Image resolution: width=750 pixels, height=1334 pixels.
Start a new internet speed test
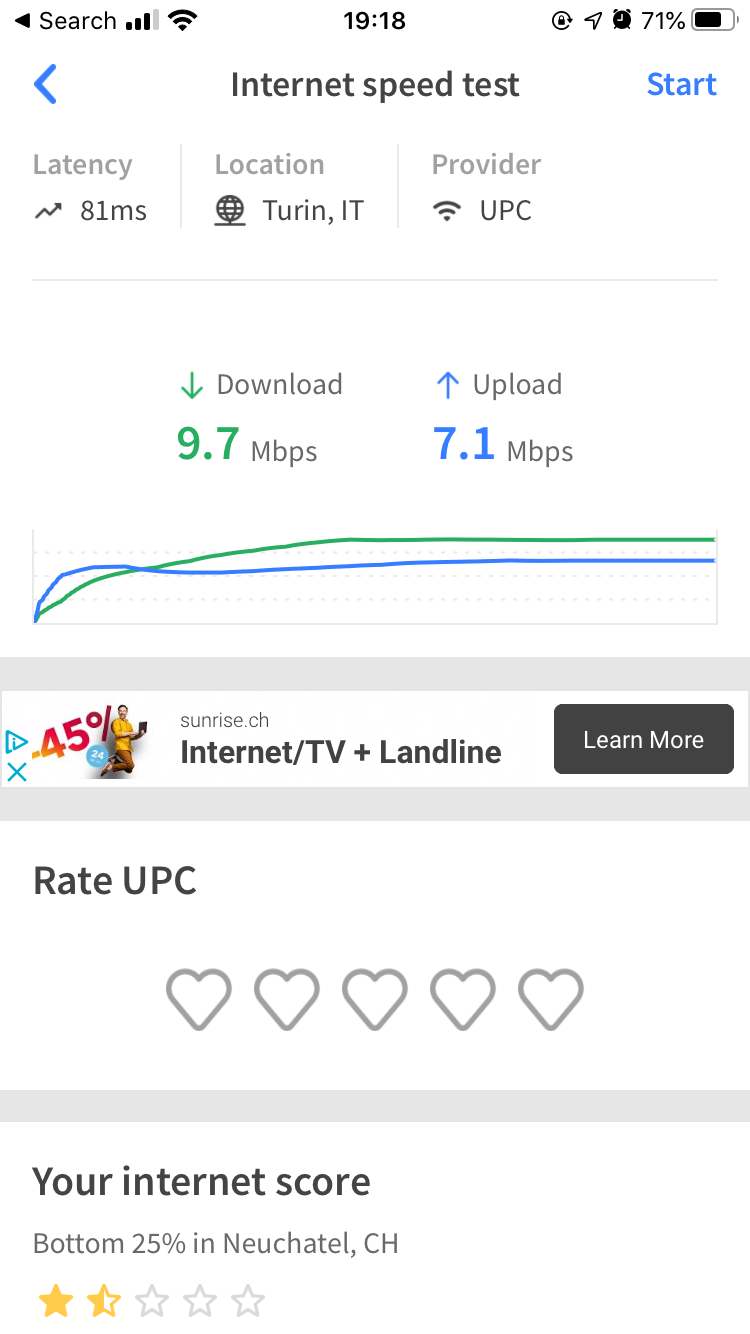click(x=681, y=85)
